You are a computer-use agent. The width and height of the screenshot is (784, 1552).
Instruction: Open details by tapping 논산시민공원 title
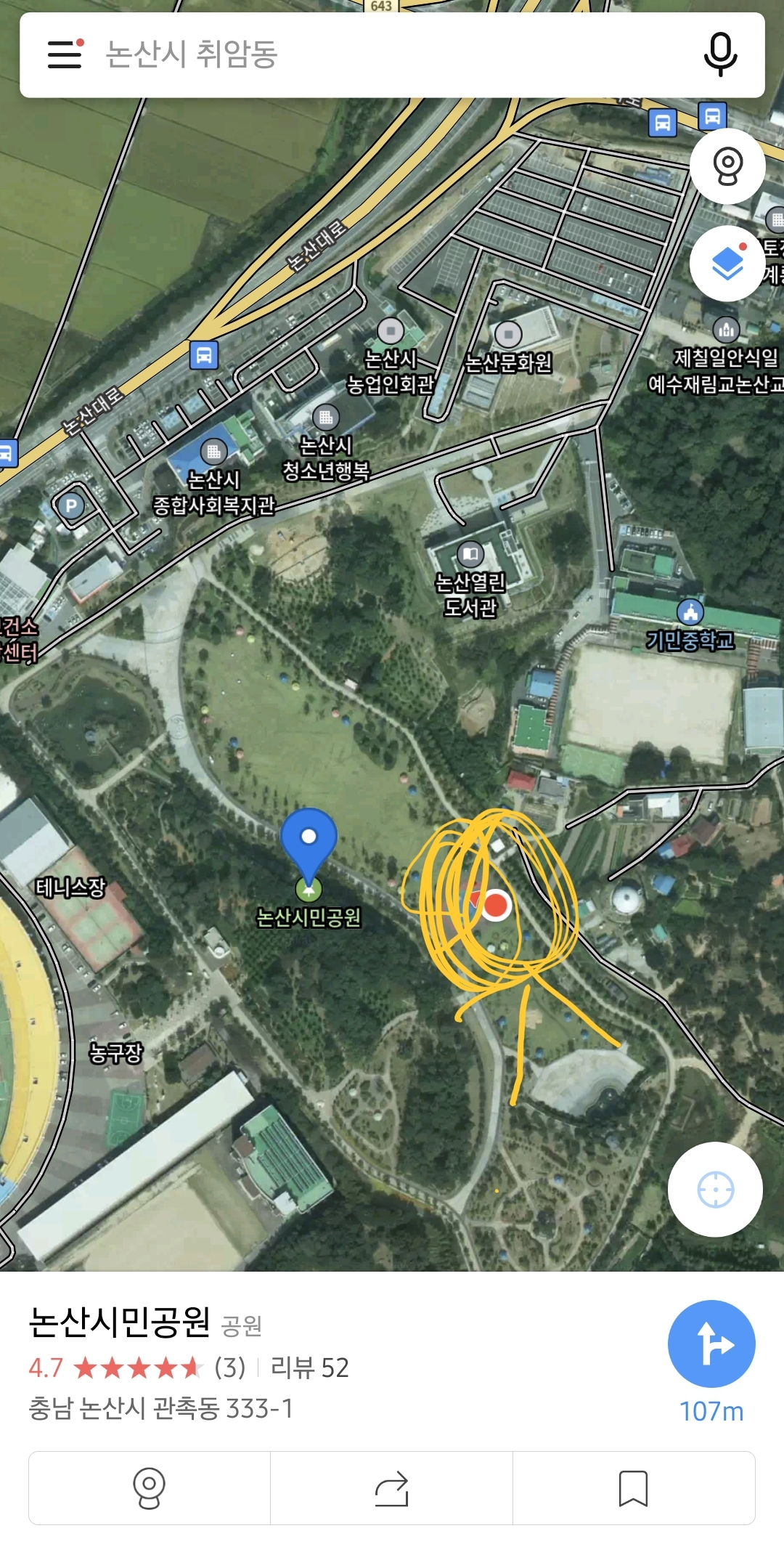coord(118,1323)
